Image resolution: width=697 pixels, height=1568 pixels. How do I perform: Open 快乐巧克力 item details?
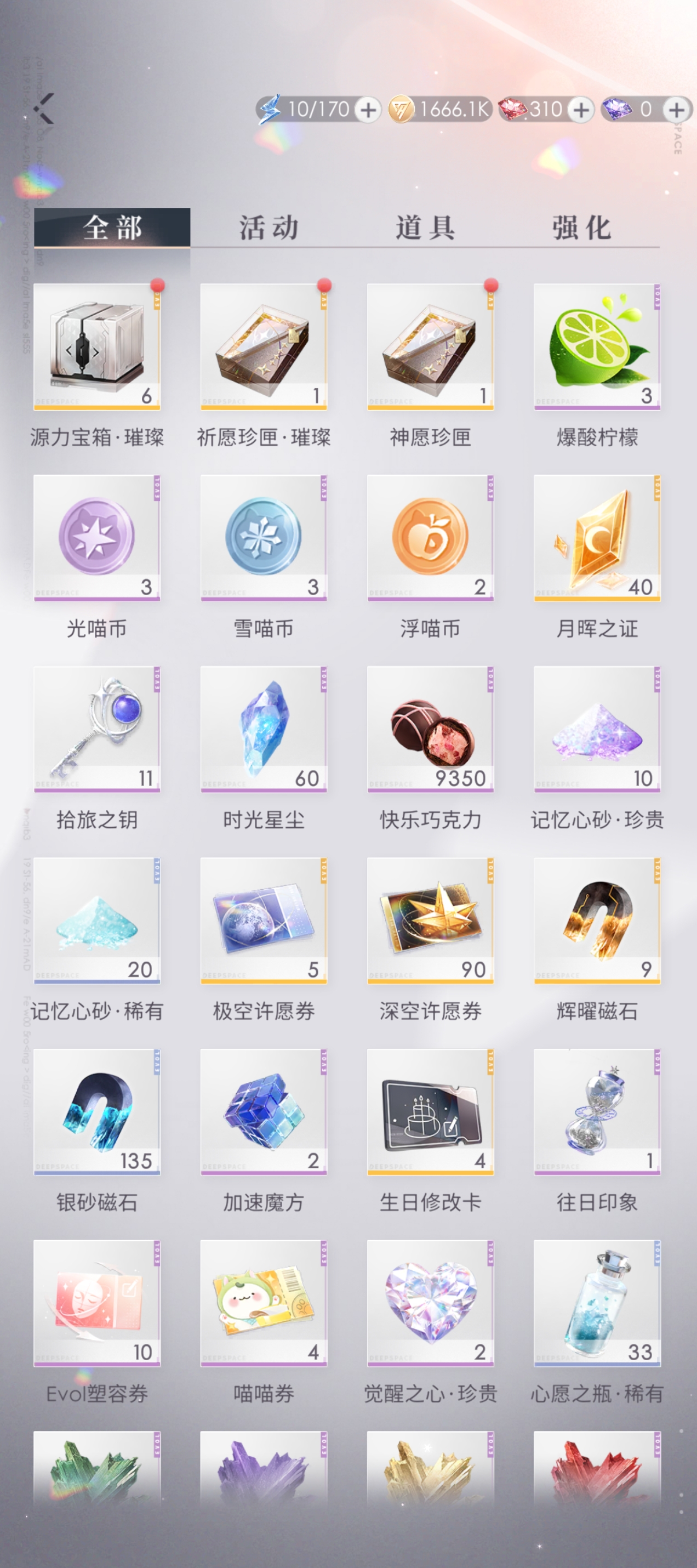[x=430, y=729]
